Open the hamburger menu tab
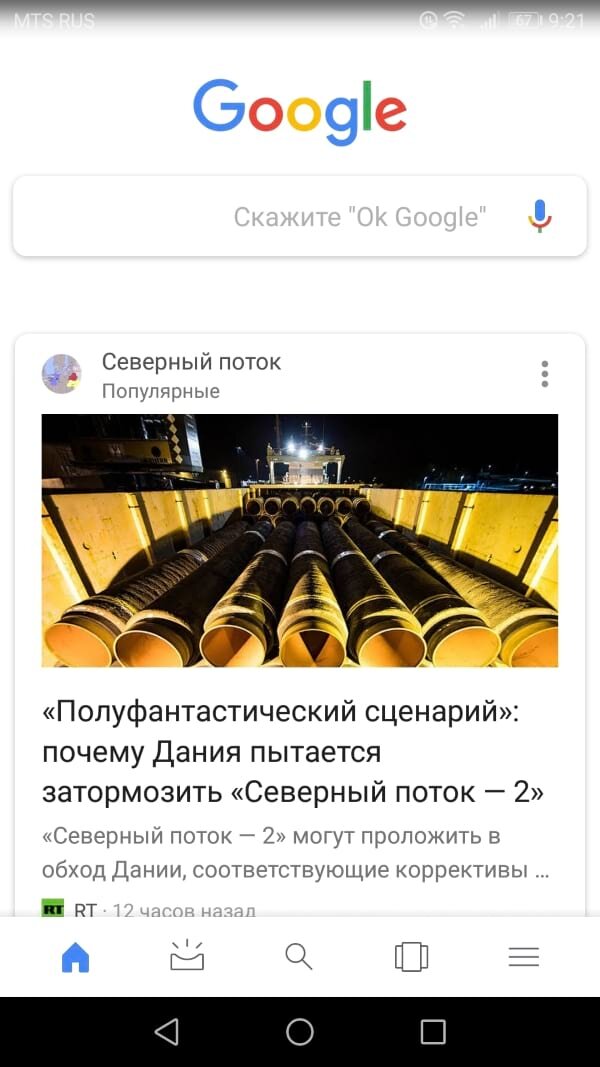600x1067 pixels. coord(523,957)
